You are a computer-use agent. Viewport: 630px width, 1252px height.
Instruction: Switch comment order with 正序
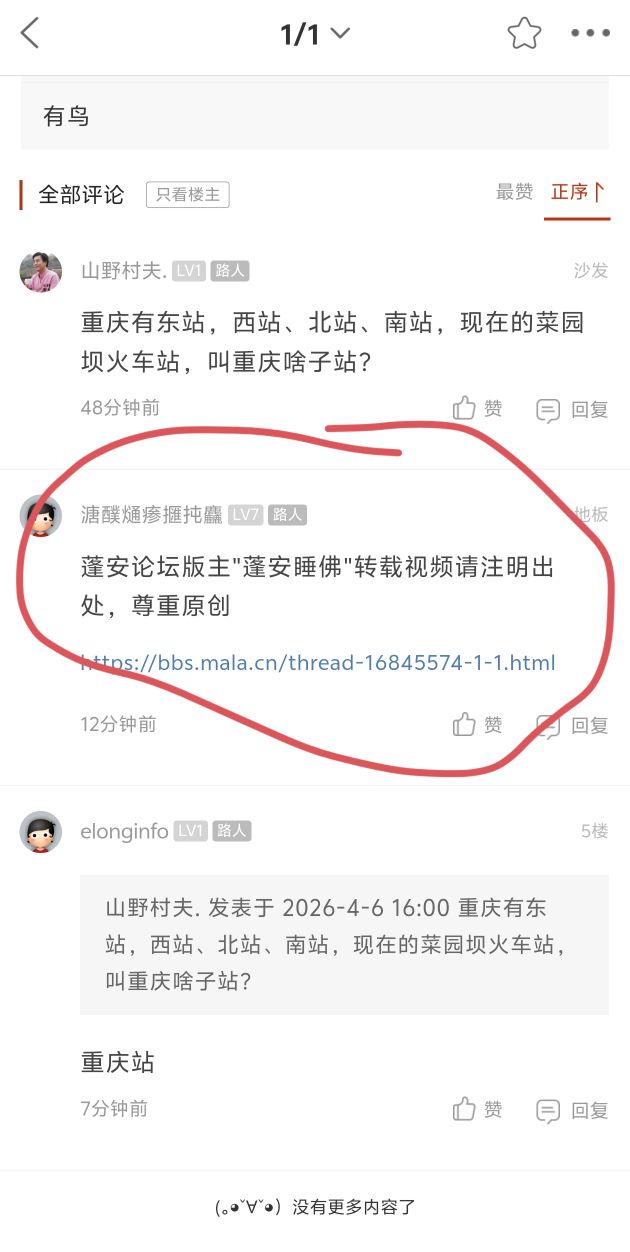click(578, 192)
